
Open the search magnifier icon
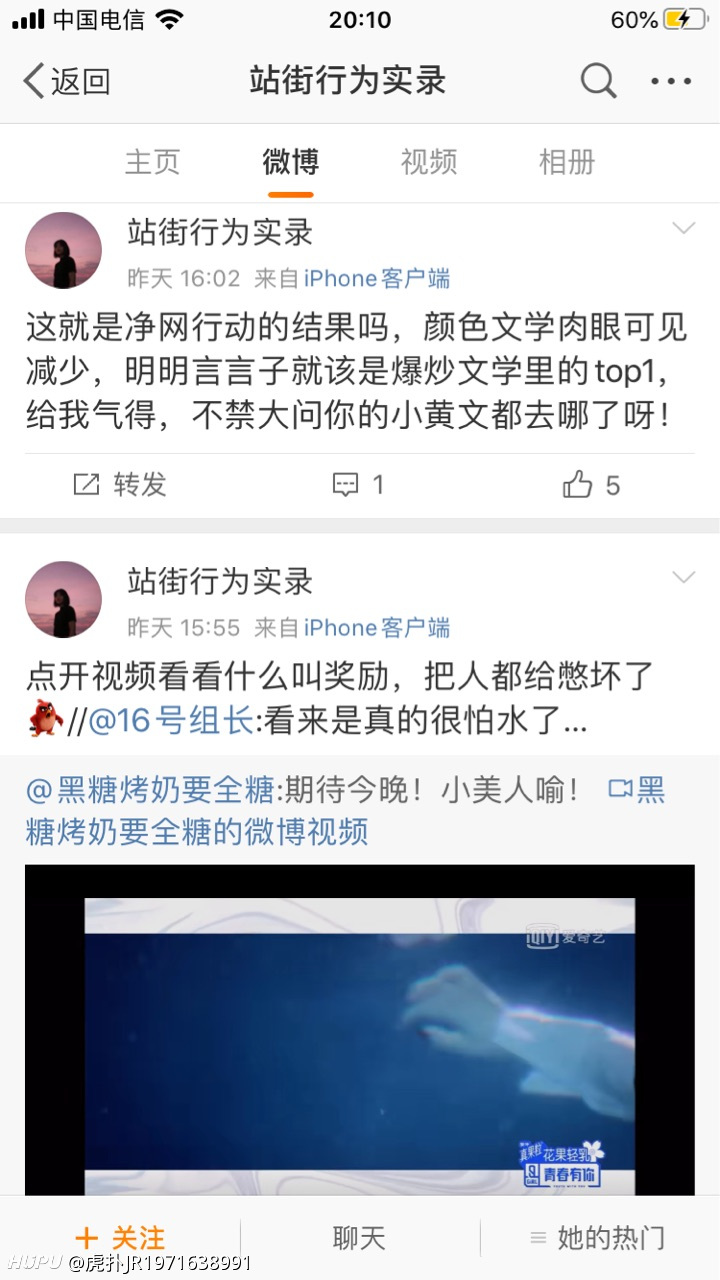(x=598, y=81)
